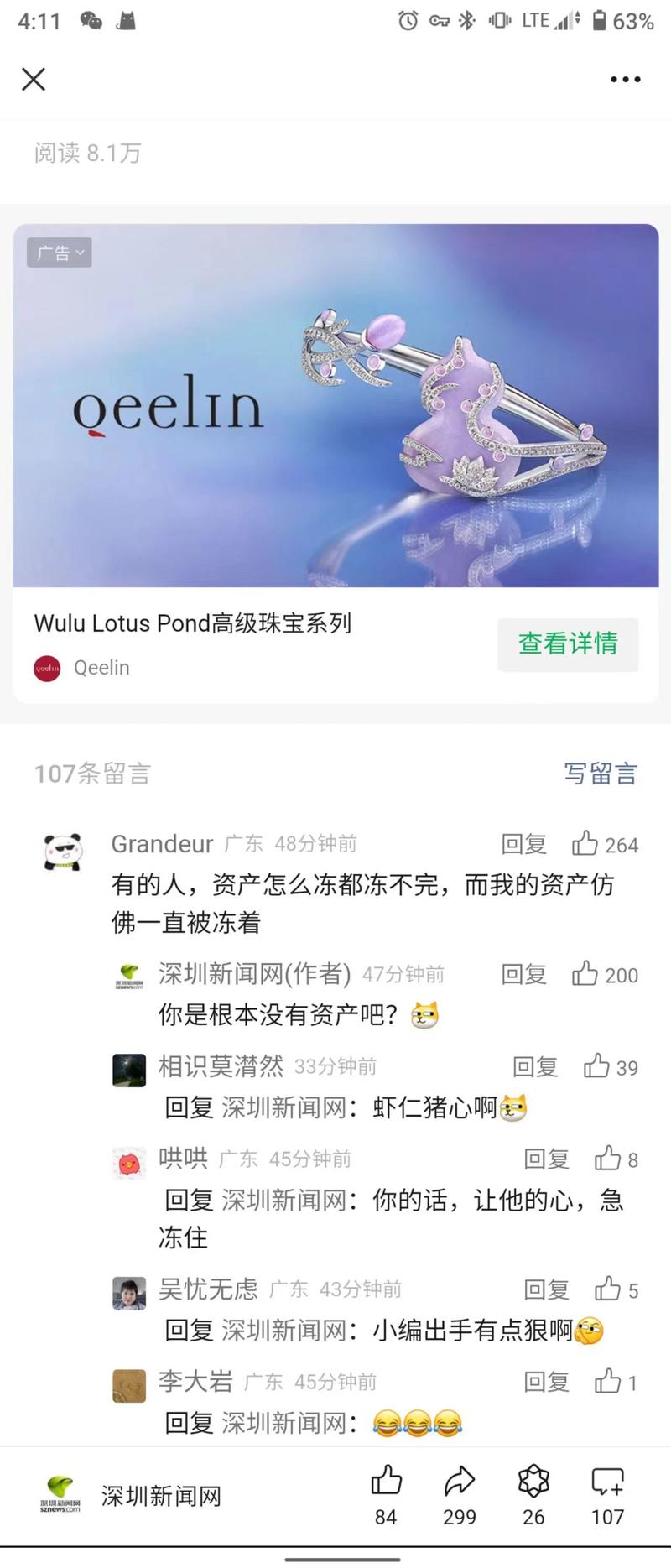The image size is (671, 1568).
Task: Tap 写留言 to write a comment
Action: point(601,774)
